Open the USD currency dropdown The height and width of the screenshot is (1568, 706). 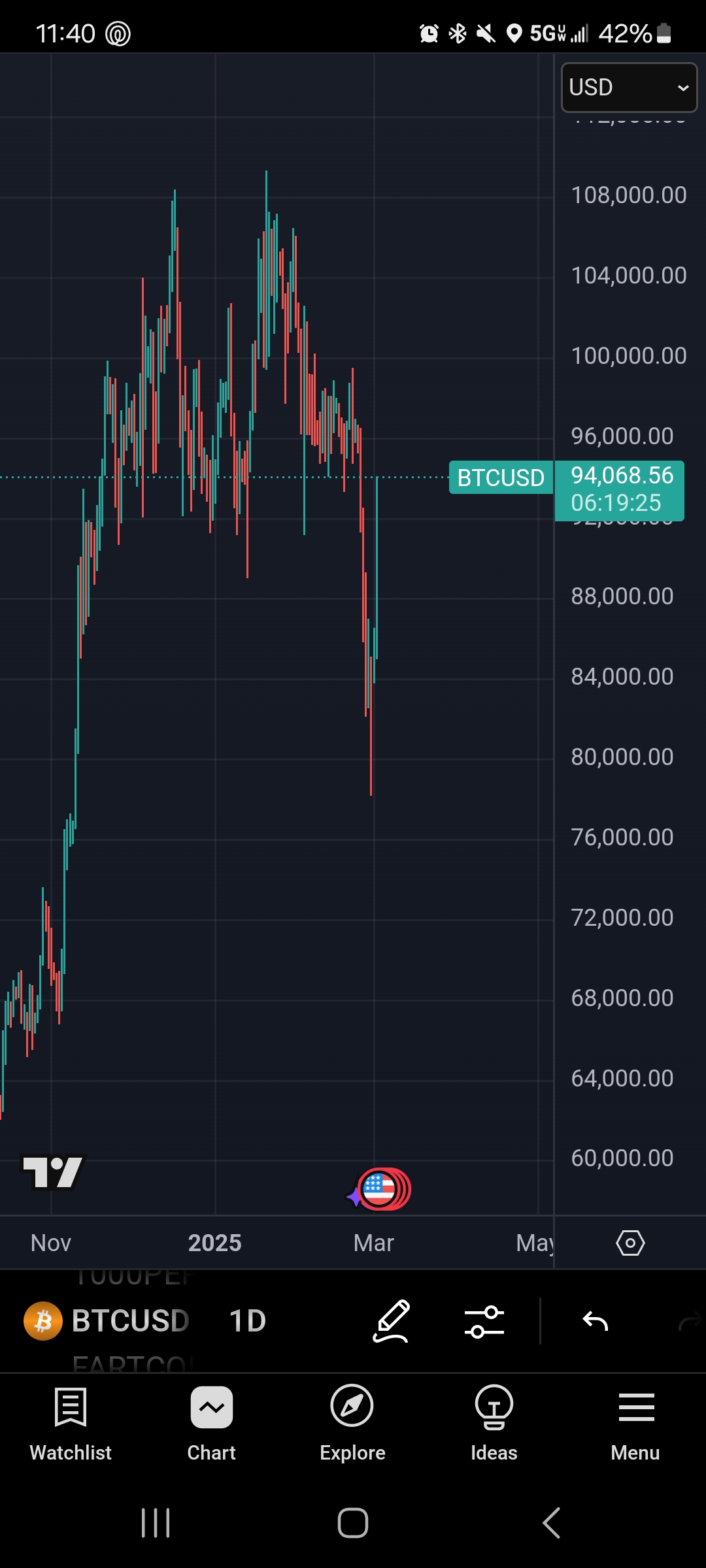pos(629,88)
